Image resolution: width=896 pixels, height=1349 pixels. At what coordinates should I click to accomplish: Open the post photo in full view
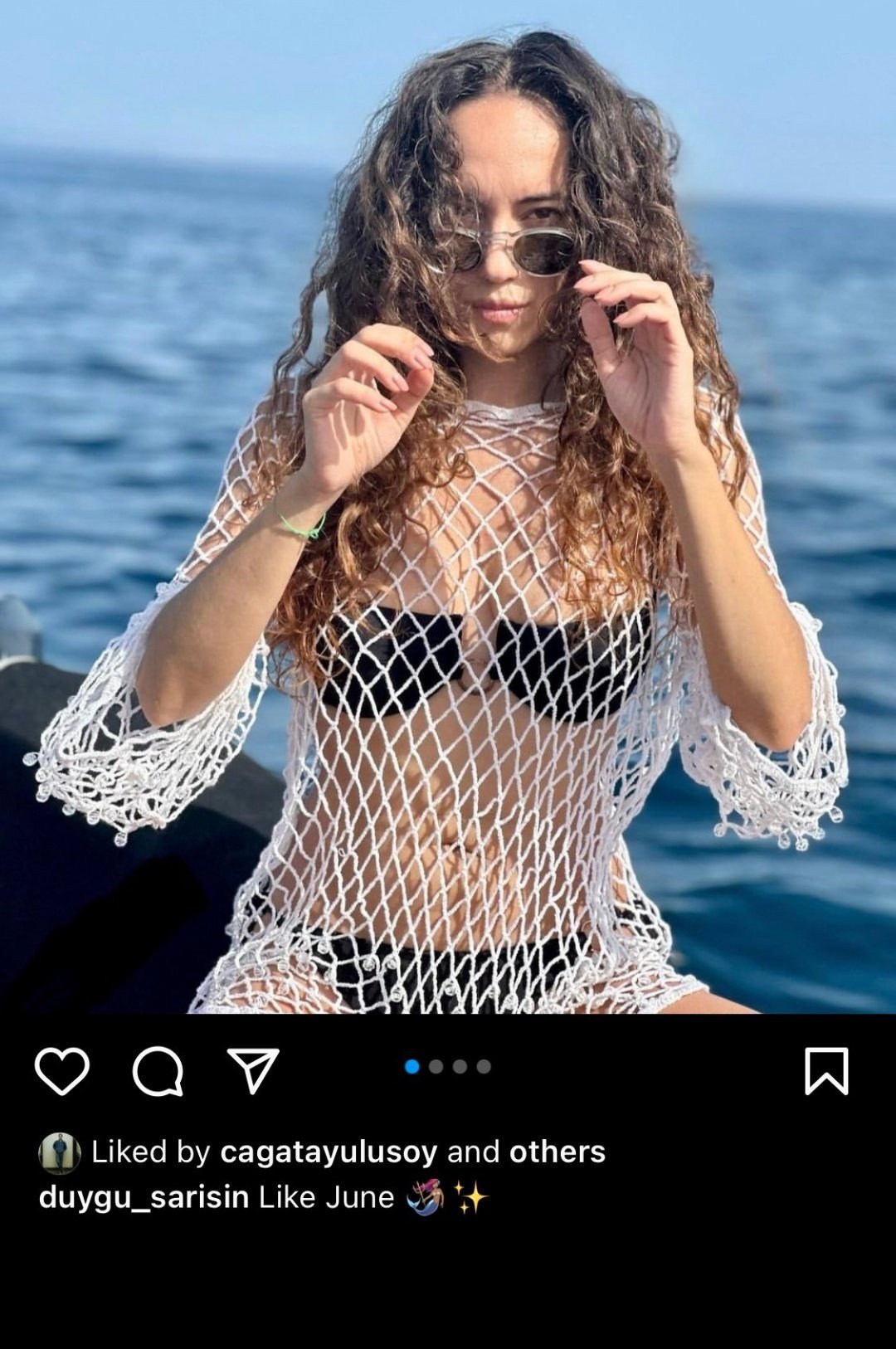coord(448,507)
